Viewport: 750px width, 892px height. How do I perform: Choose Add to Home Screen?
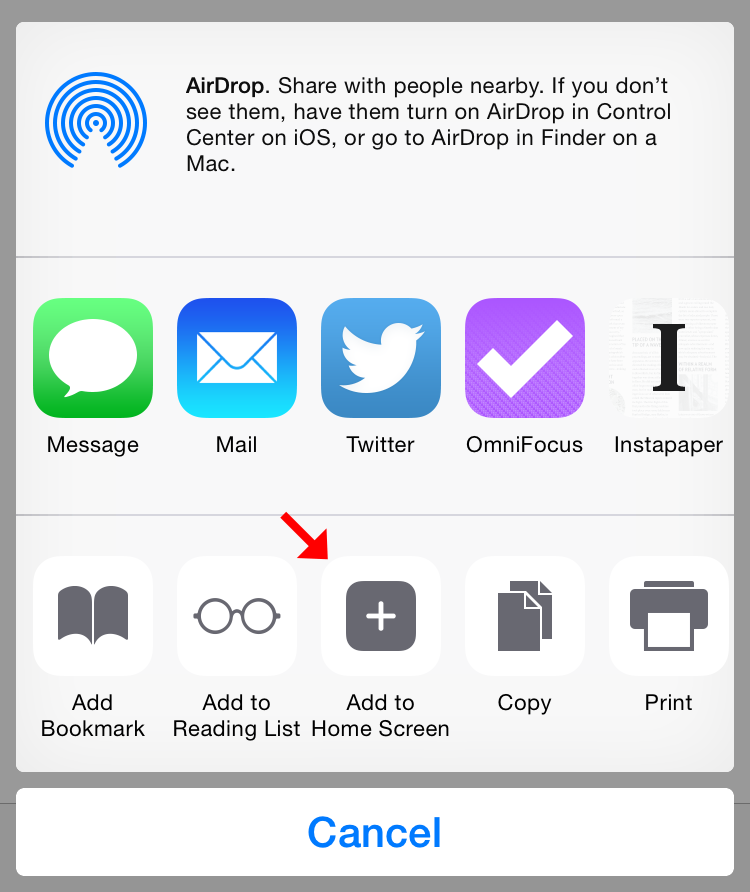[x=381, y=616]
